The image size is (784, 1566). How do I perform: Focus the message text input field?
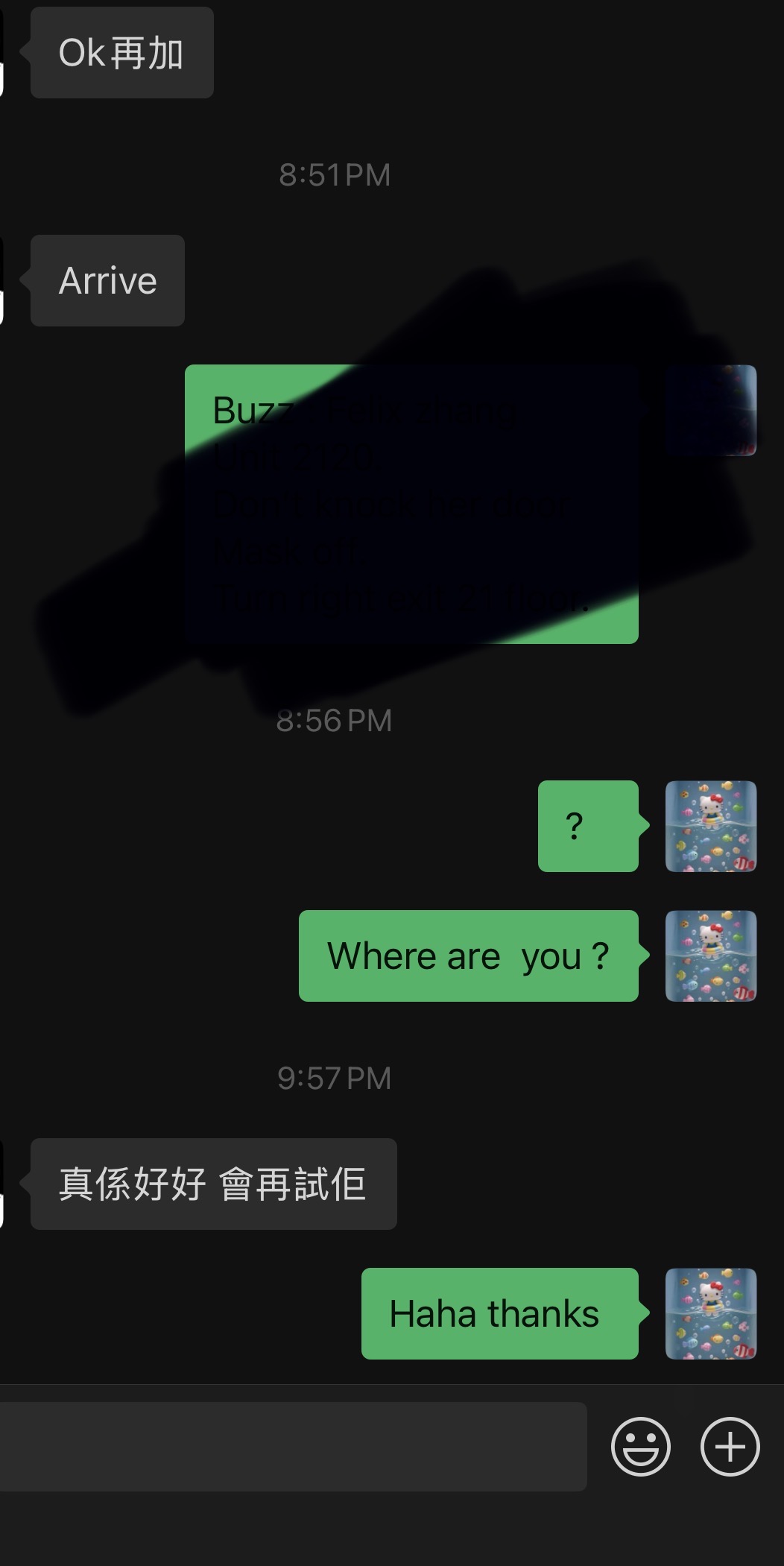click(291, 1447)
